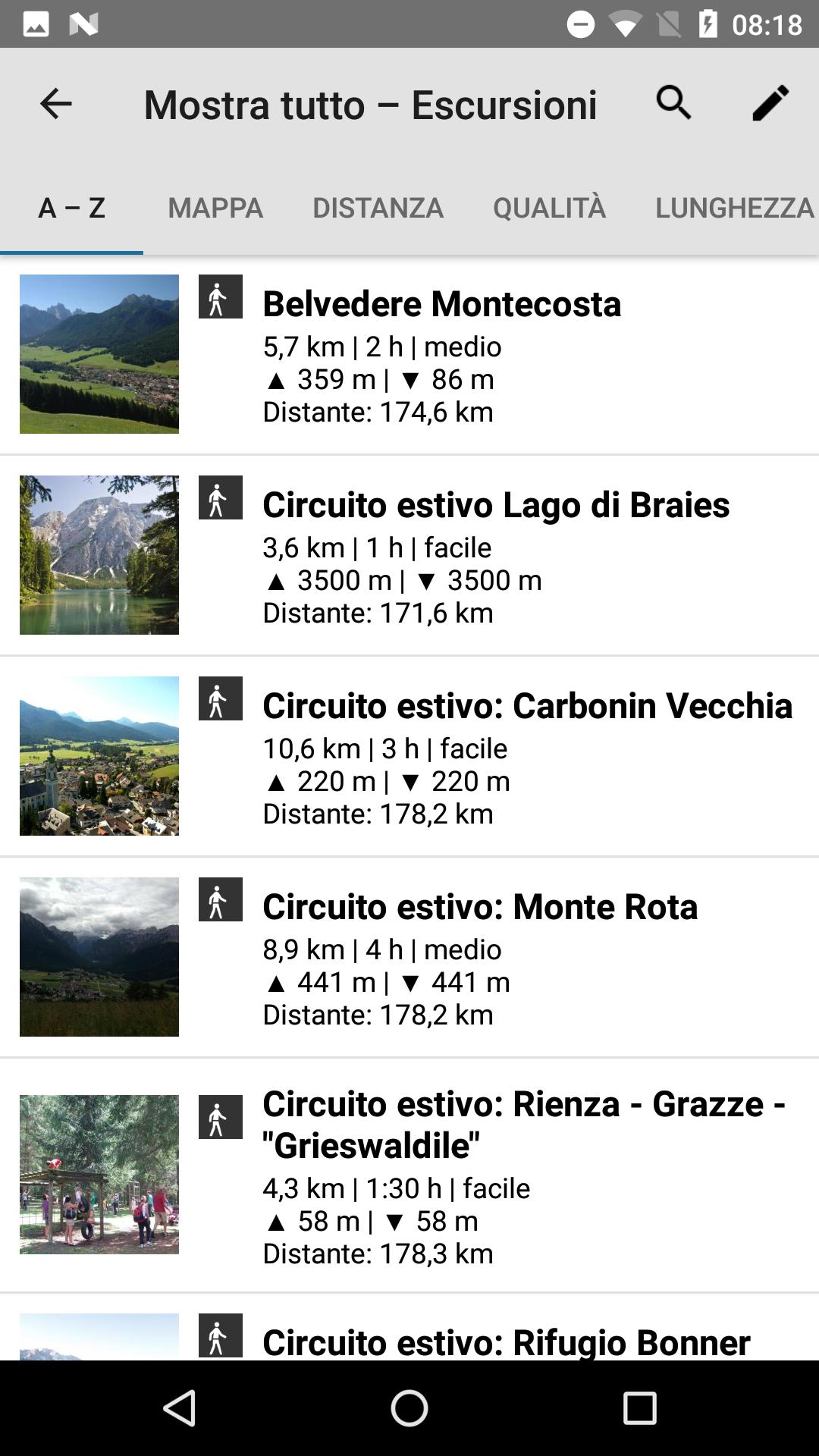Tap the pencil edit icon
This screenshot has width=819, height=1456.
(x=770, y=102)
